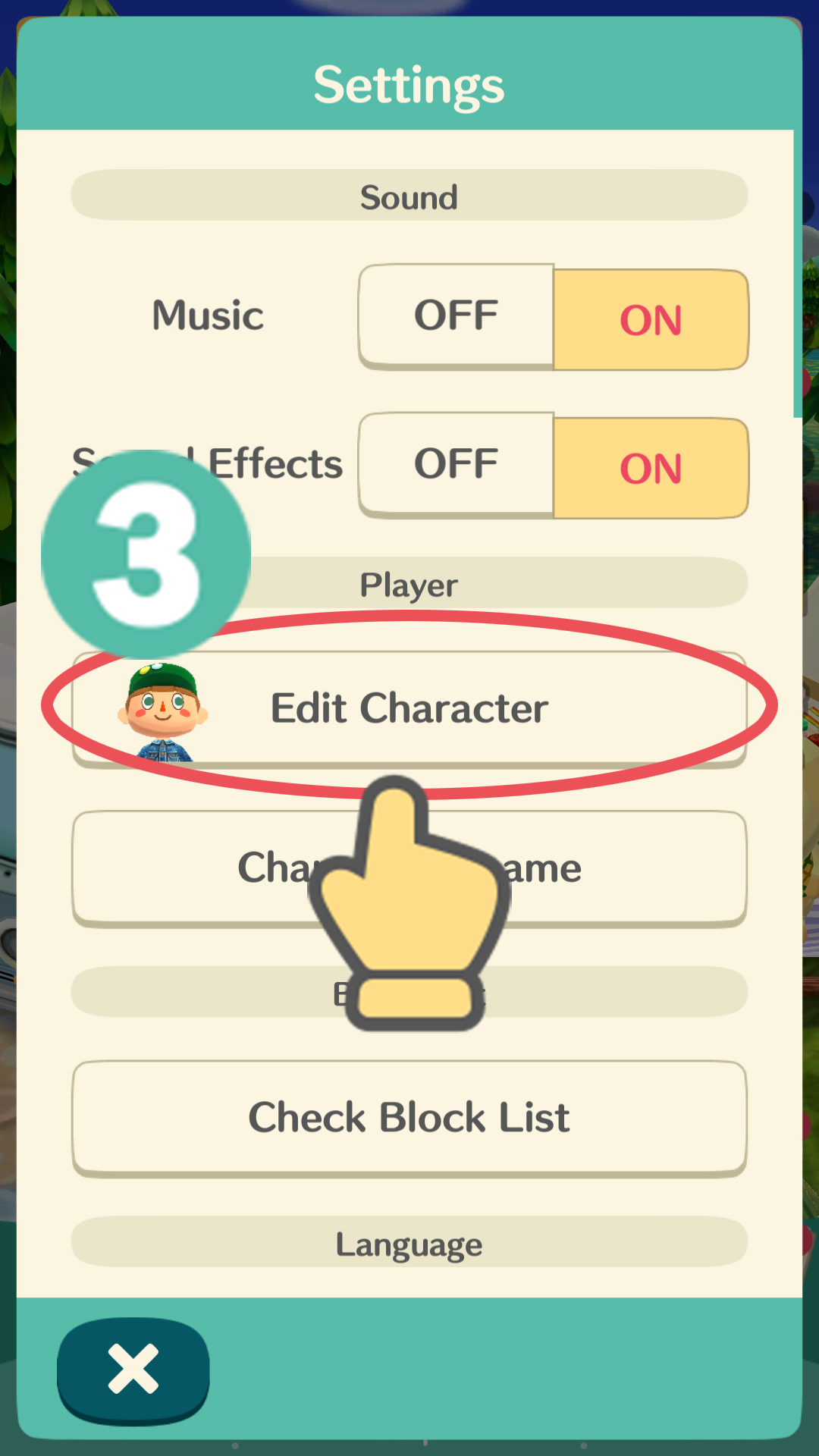Turn Music off
This screenshot has height=1456, width=819.
click(x=456, y=315)
